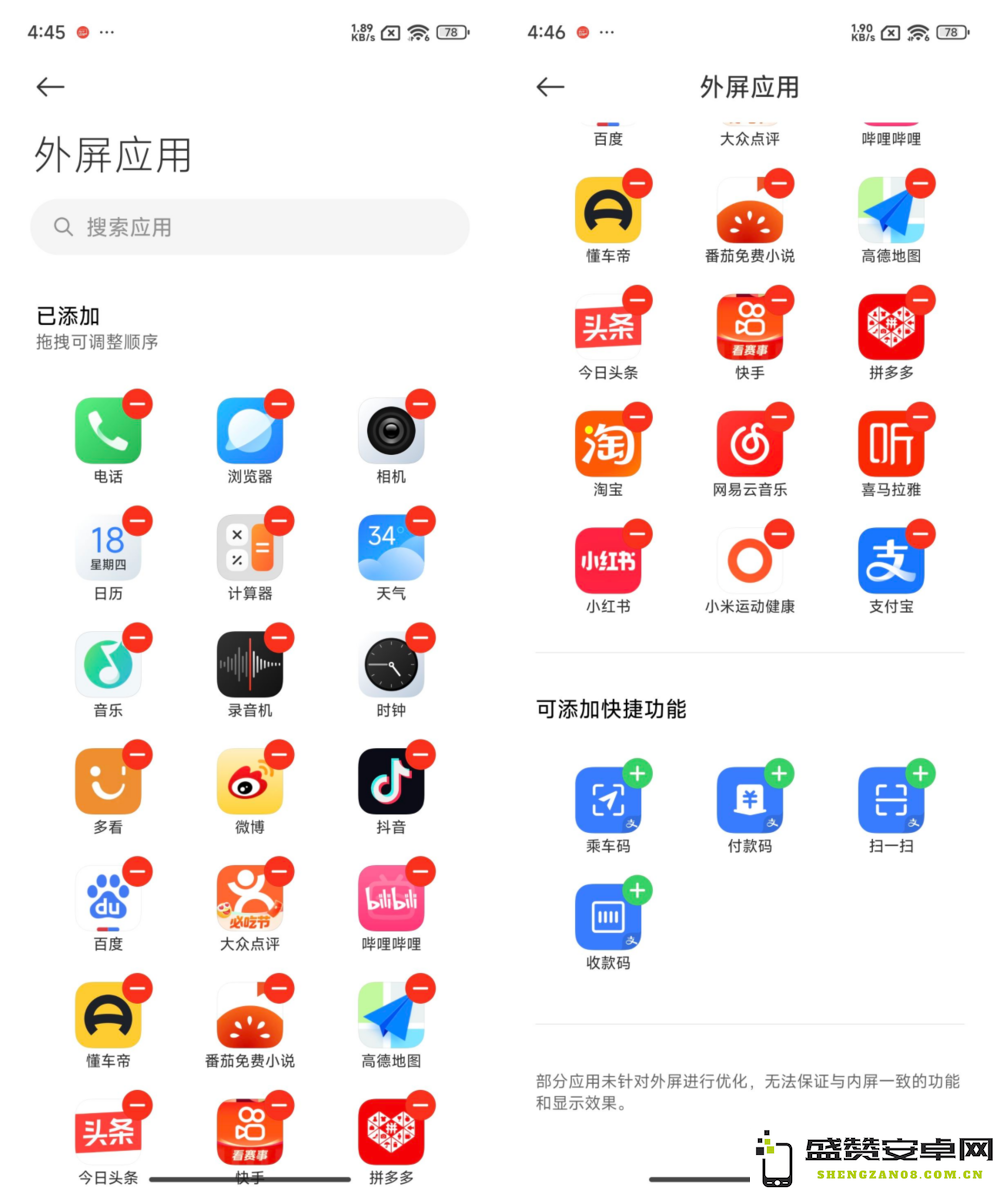This screenshot has height=1190, width=1000.
Task: Remove 淘宝 from outer screen apps
Action: (x=638, y=417)
